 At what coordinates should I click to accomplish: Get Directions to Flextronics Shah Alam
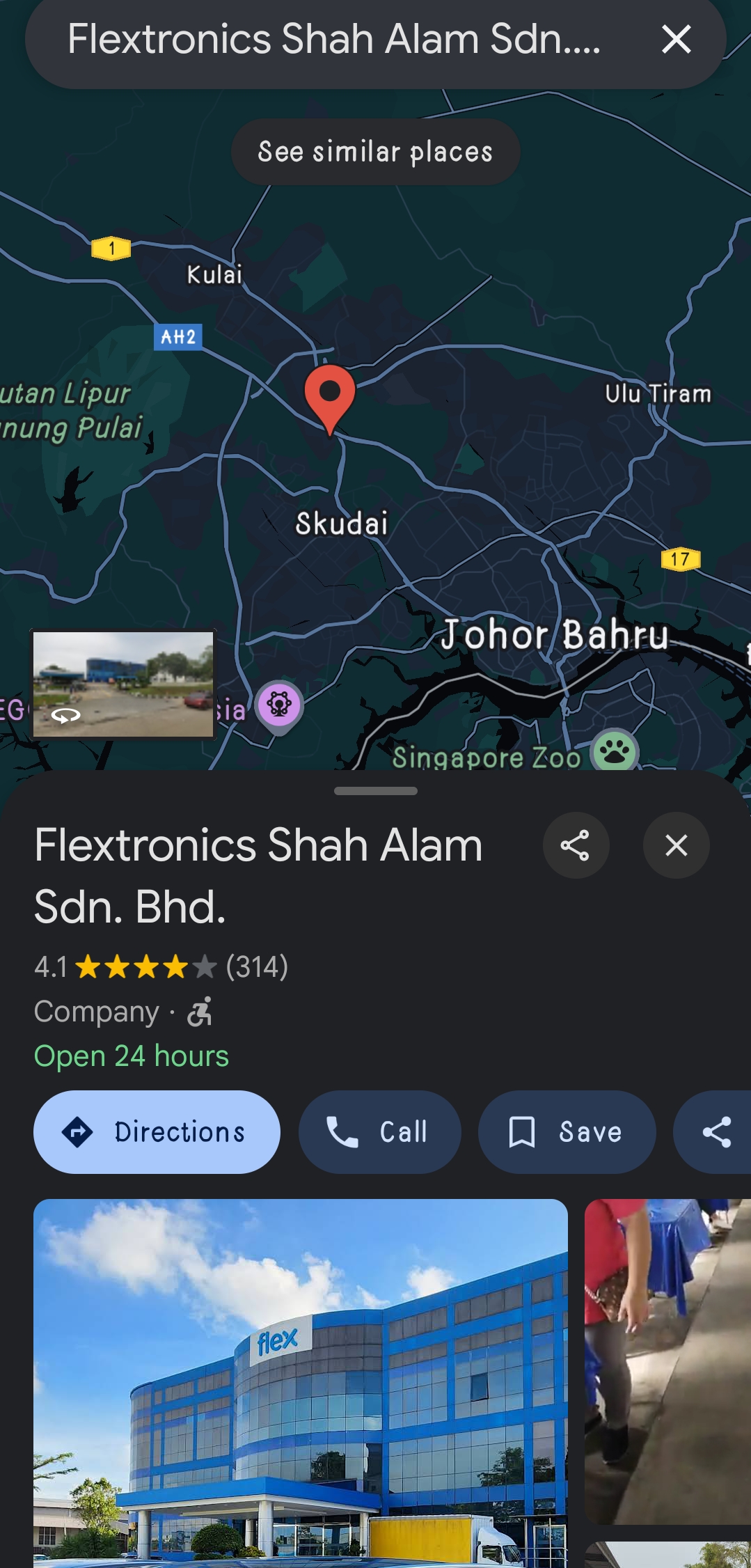tap(157, 1132)
